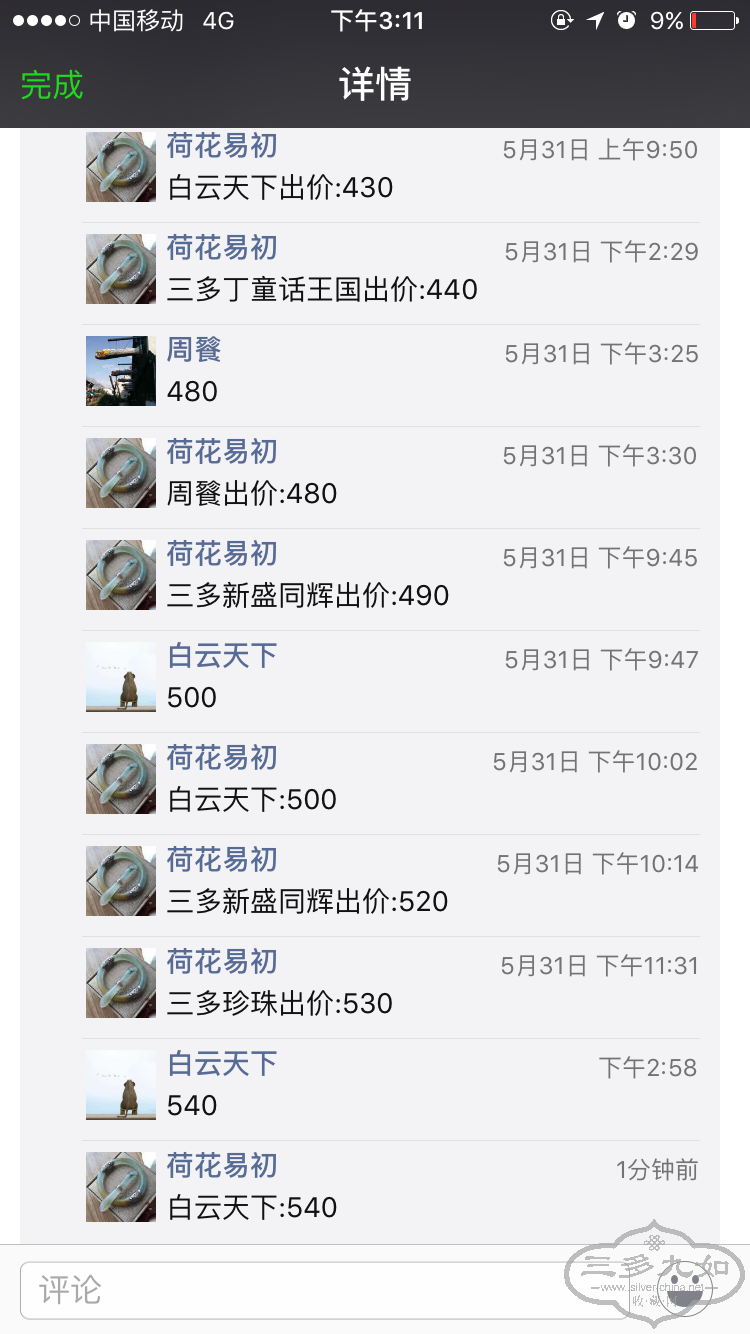Open 荷花易初's name above 三多丁童话王国出价:440

(x=222, y=248)
